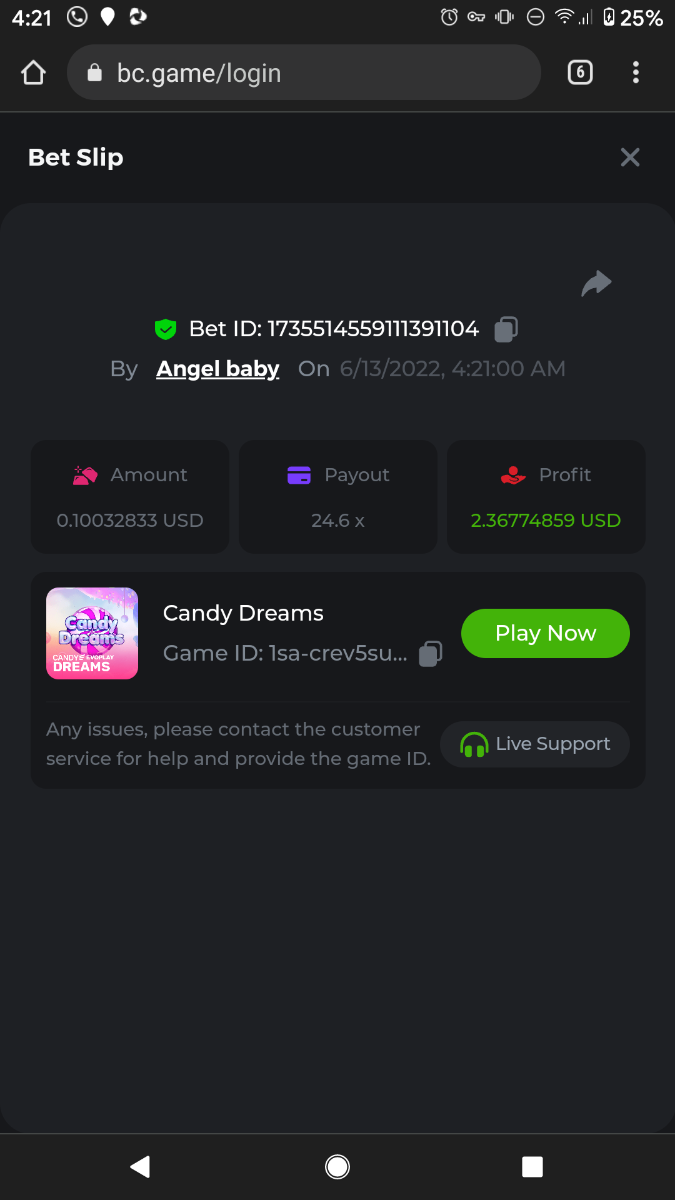
Task: Open the browser tab switcher
Action: click(x=580, y=72)
